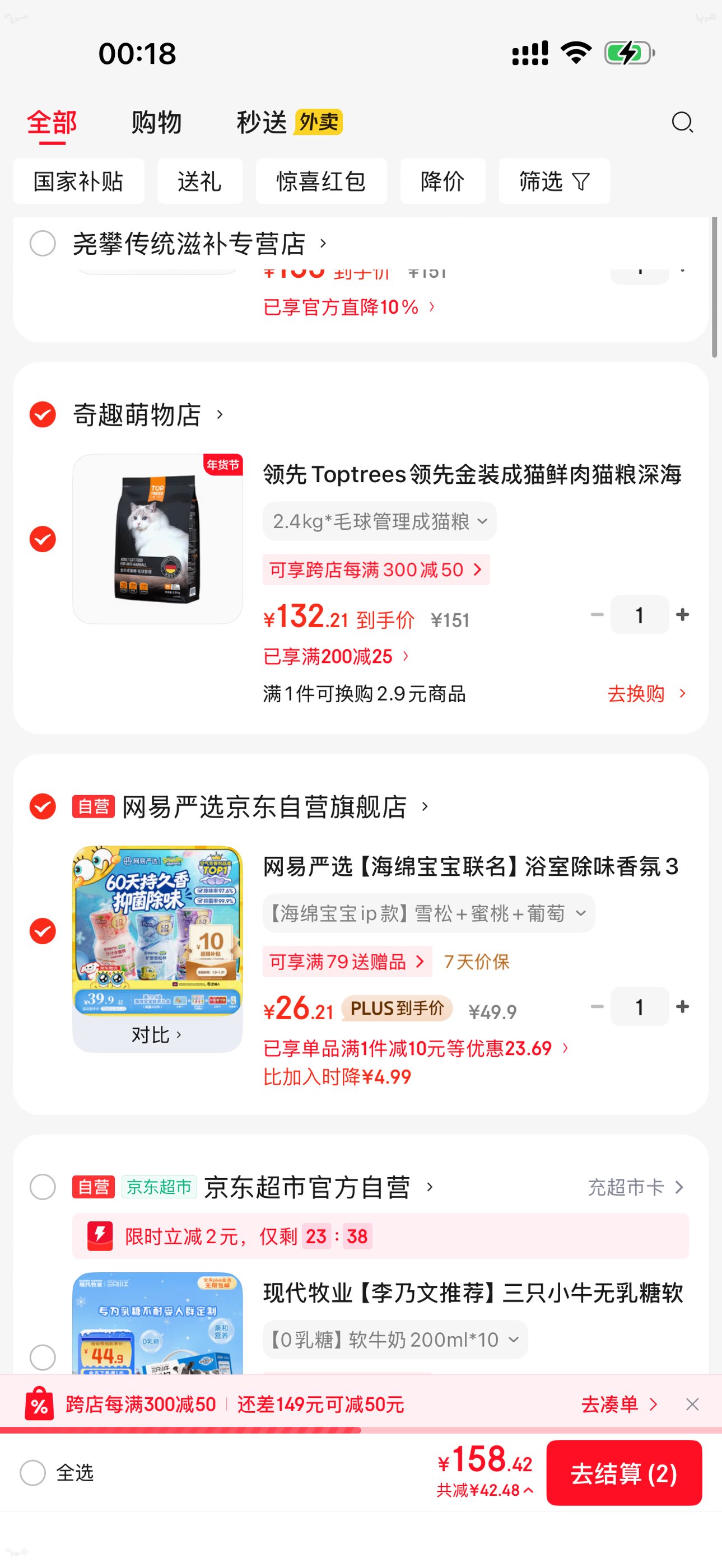Open the 可享跨店每满300减50 promotion
722x1568 pixels.
[376, 570]
